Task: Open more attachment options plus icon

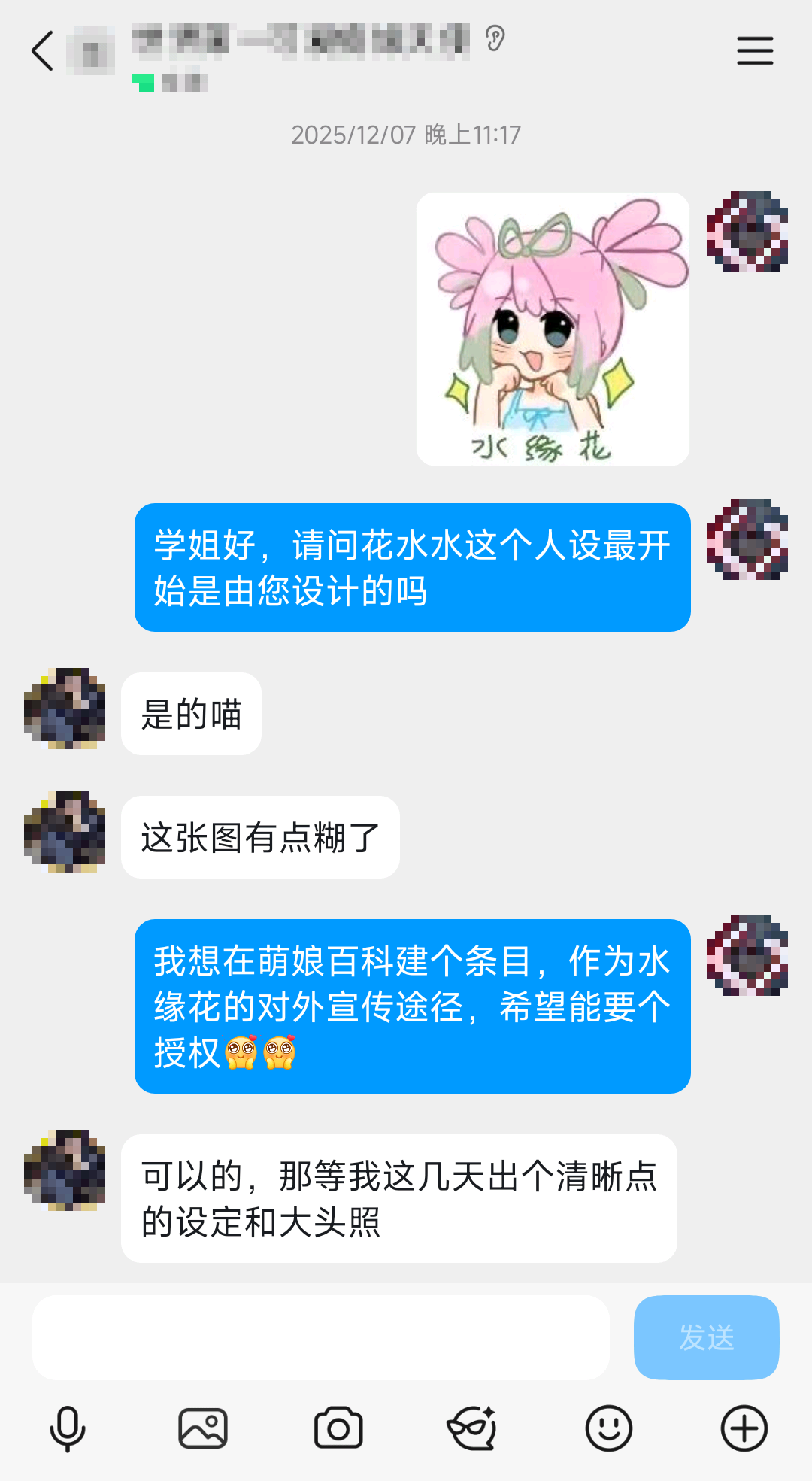Action: click(744, 1428)
